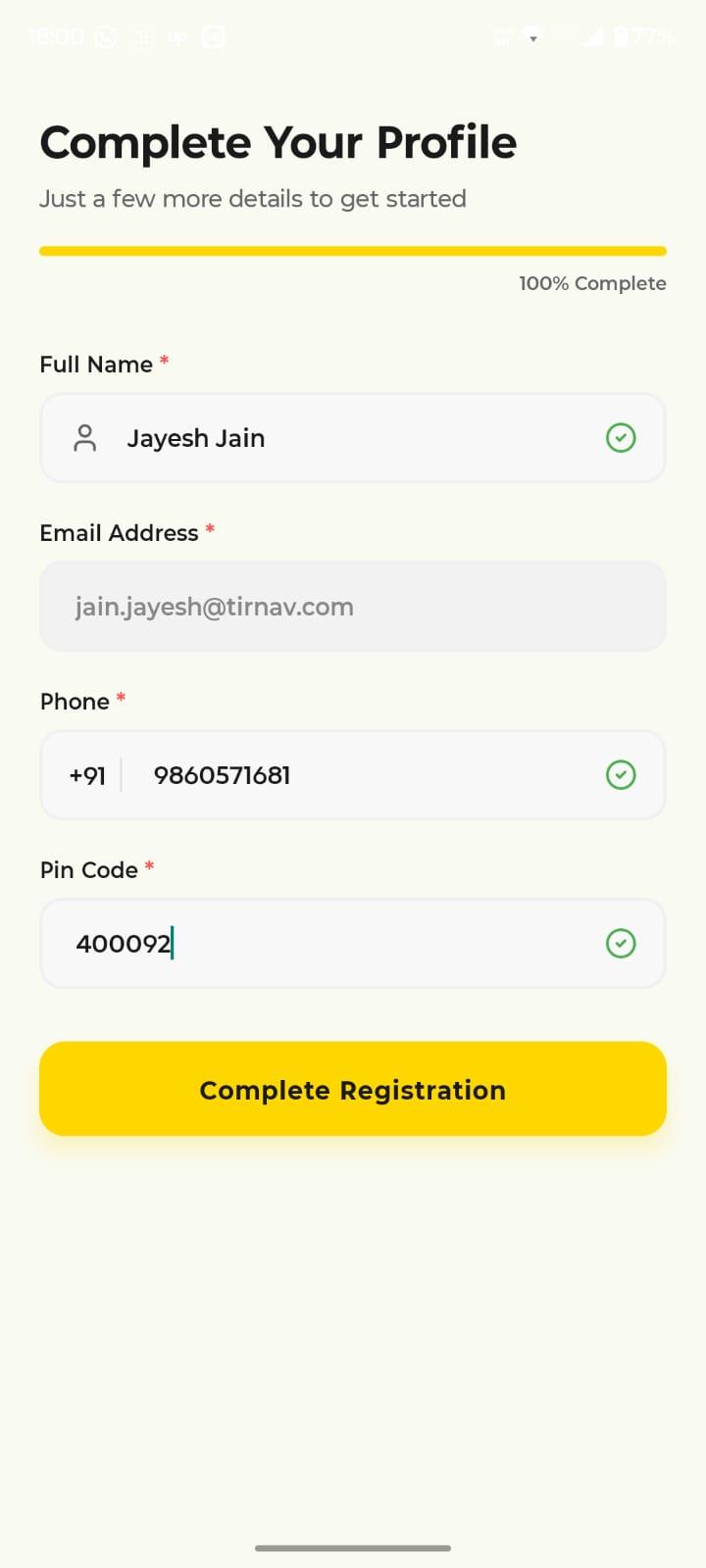
Task: Tap the Complete Your Profile heading
Action: 277,142
